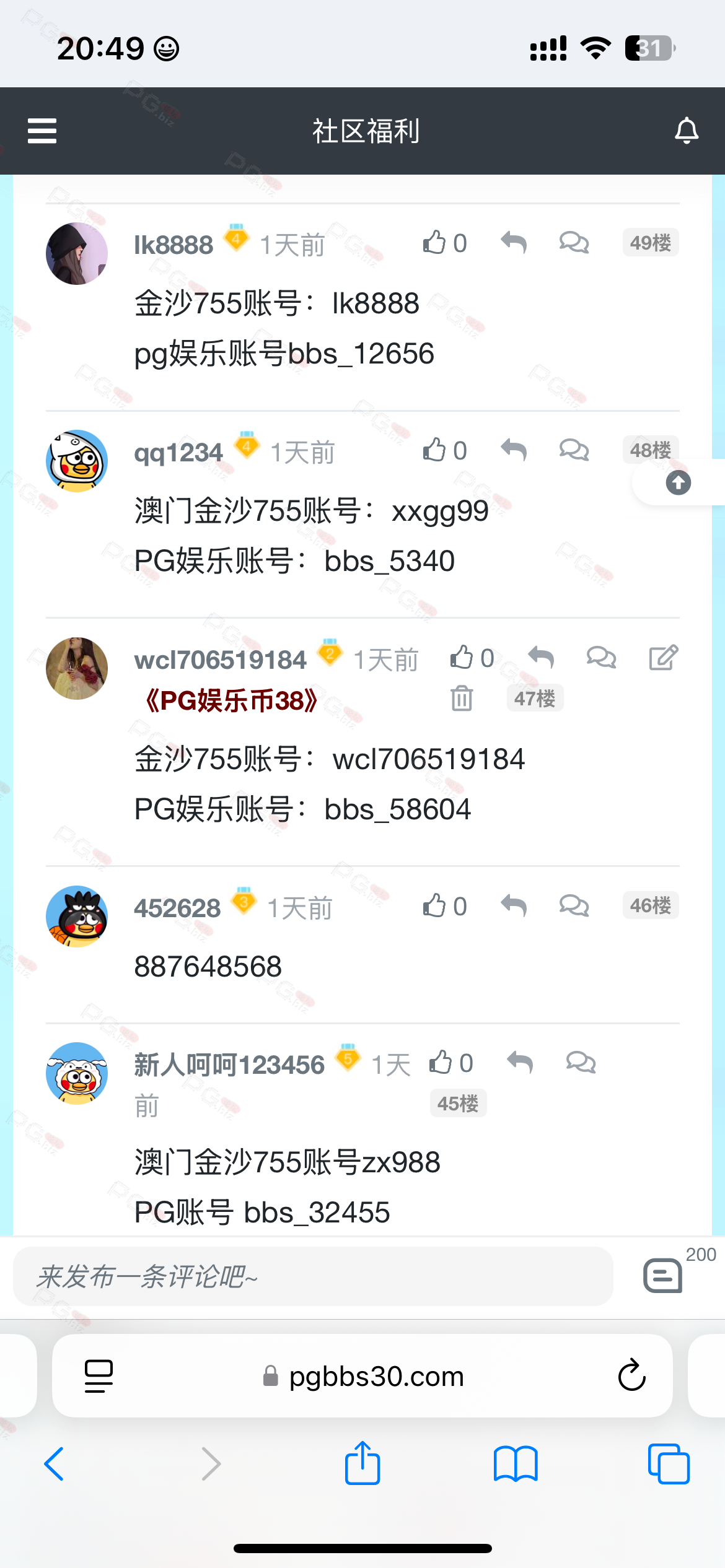Focus the comment input field
Screen dimensions: 725x1568
313,1276
